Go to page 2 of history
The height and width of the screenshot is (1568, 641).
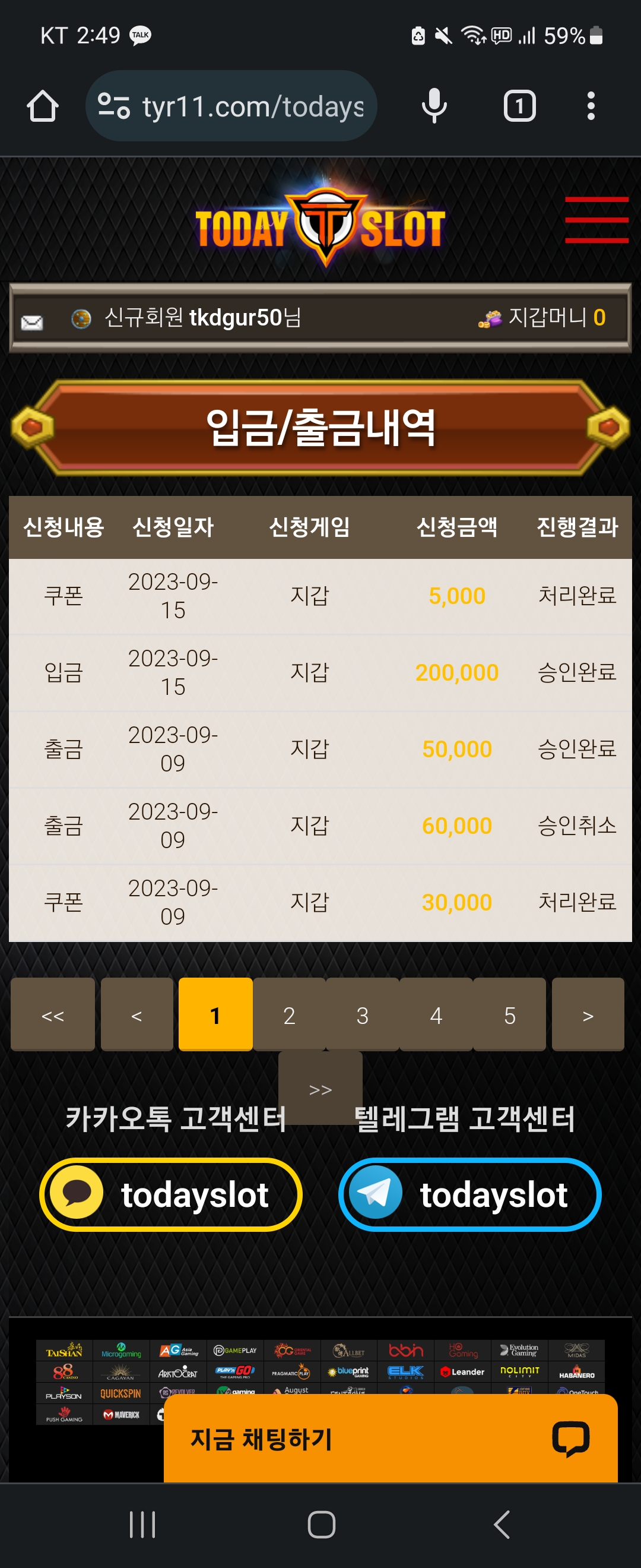290,1014
